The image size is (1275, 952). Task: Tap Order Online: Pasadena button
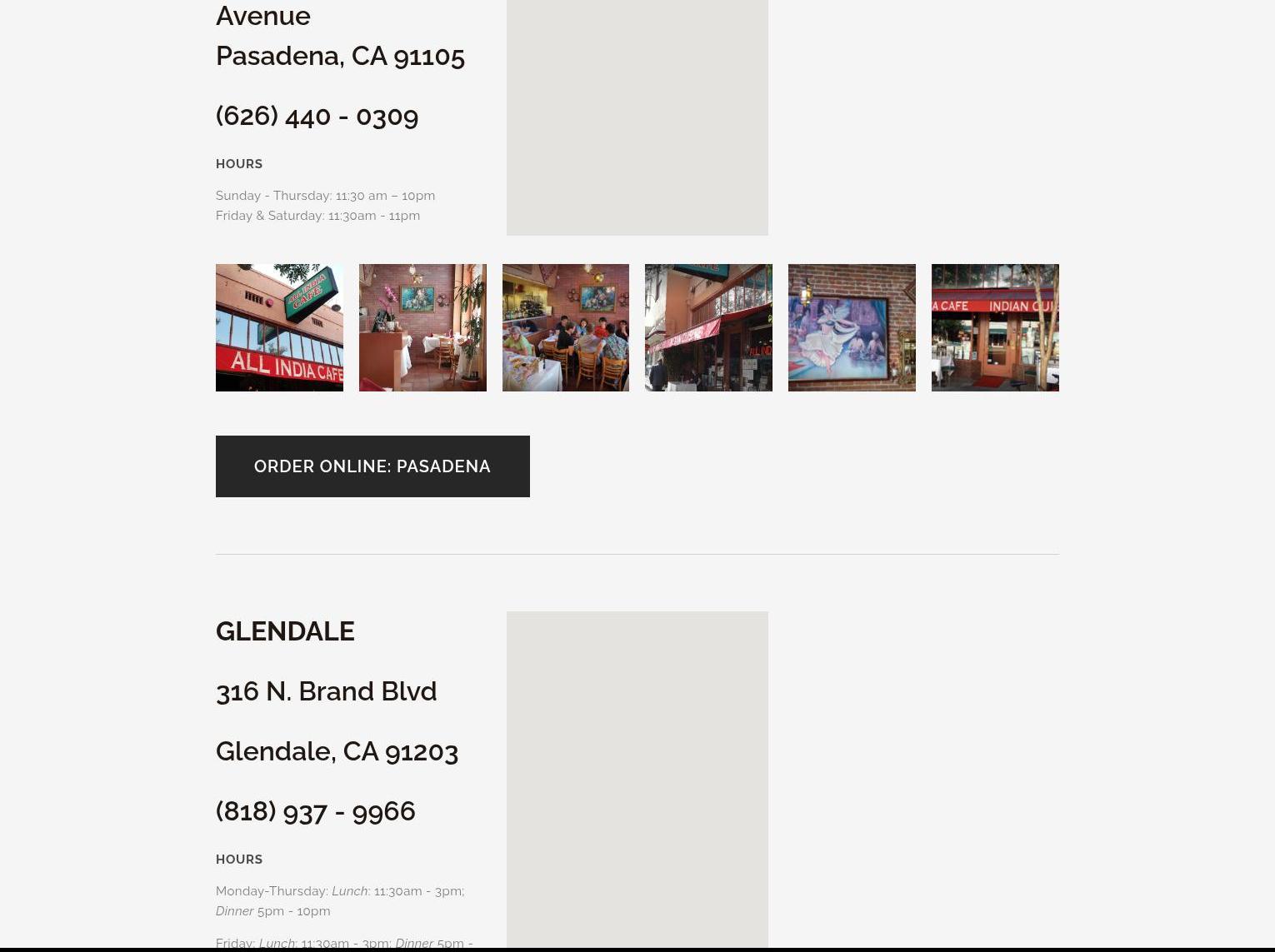(372, 466)
